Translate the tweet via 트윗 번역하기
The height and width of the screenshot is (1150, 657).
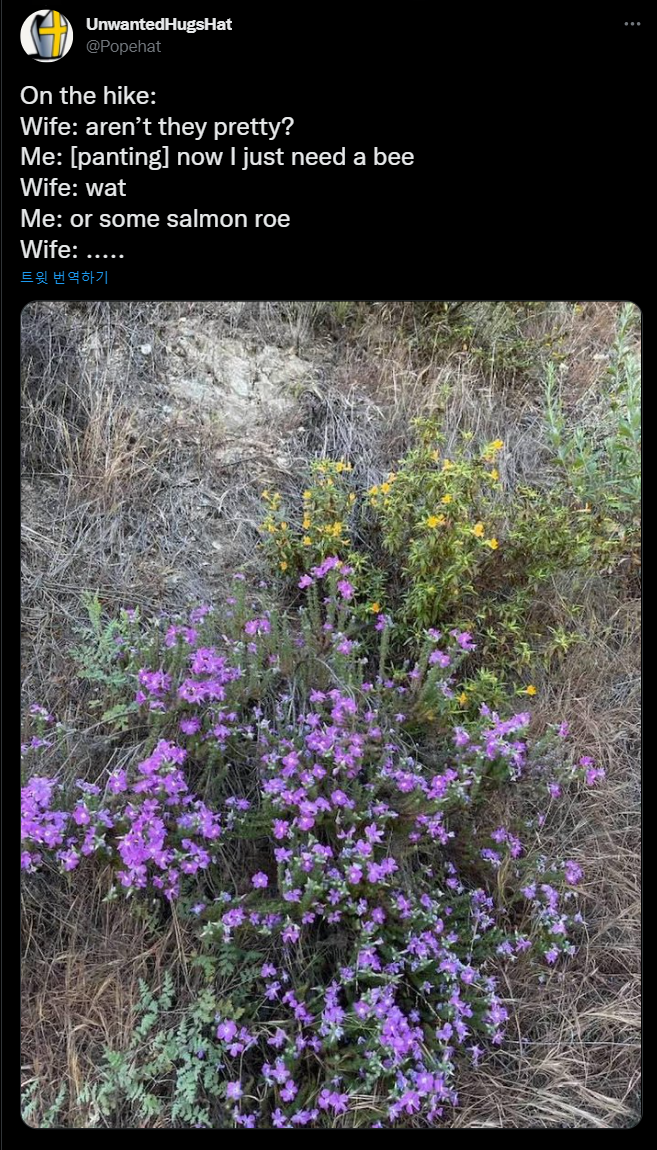(x=64, y=277)
